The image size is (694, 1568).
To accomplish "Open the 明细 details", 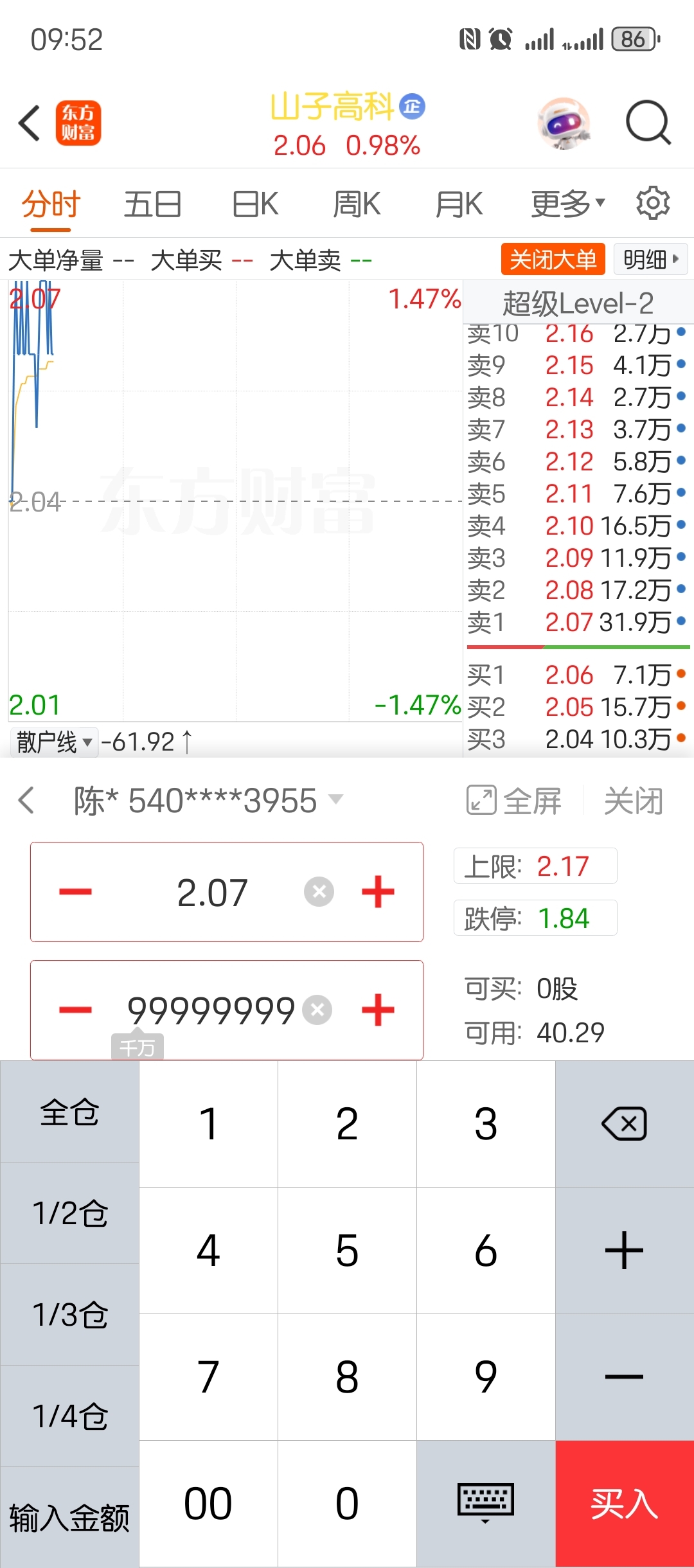I will click(x=651, y=259).
